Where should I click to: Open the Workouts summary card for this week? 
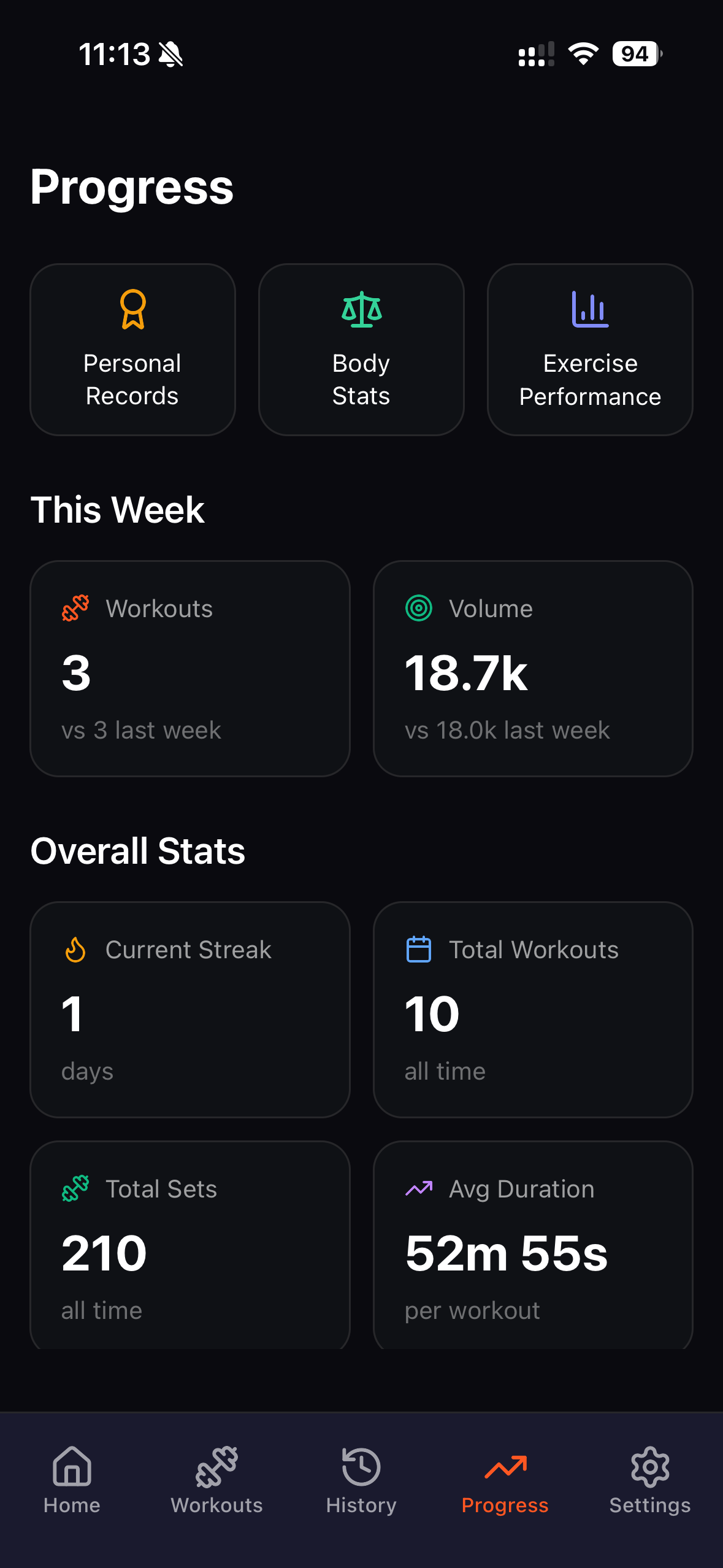coord(190,671)
